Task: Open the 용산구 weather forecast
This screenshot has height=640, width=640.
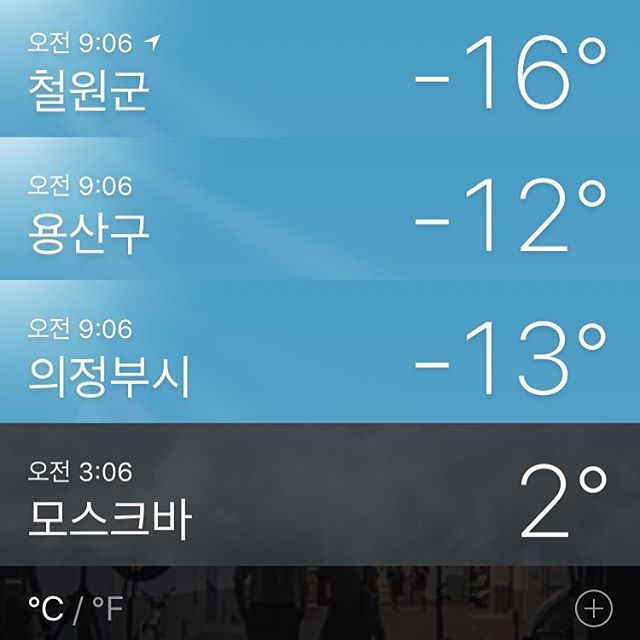Action: tap(320, 212)
